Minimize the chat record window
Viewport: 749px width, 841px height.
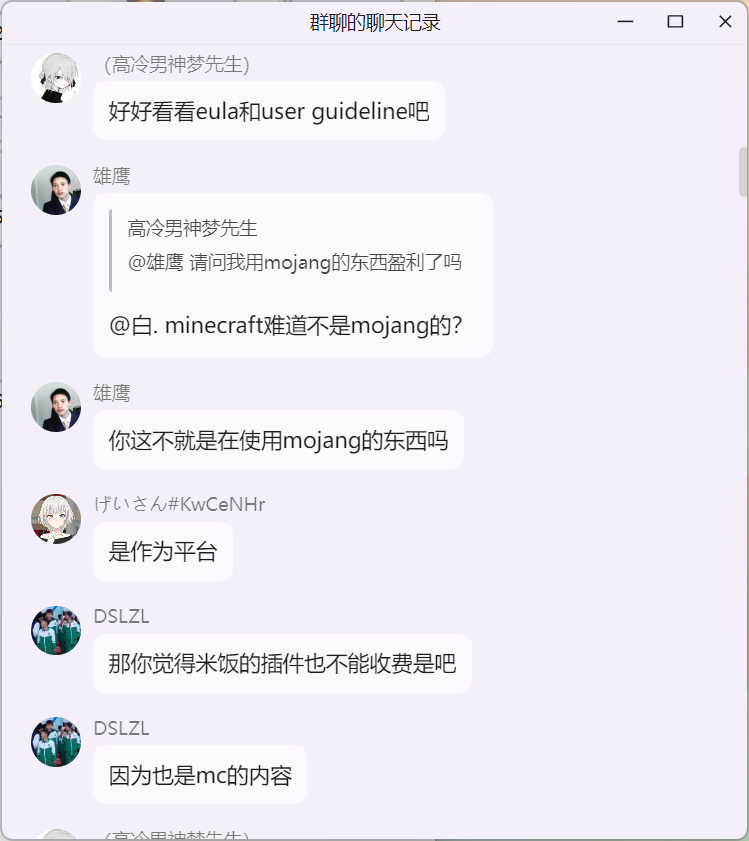pyautogui.click(x=626, y=22)
